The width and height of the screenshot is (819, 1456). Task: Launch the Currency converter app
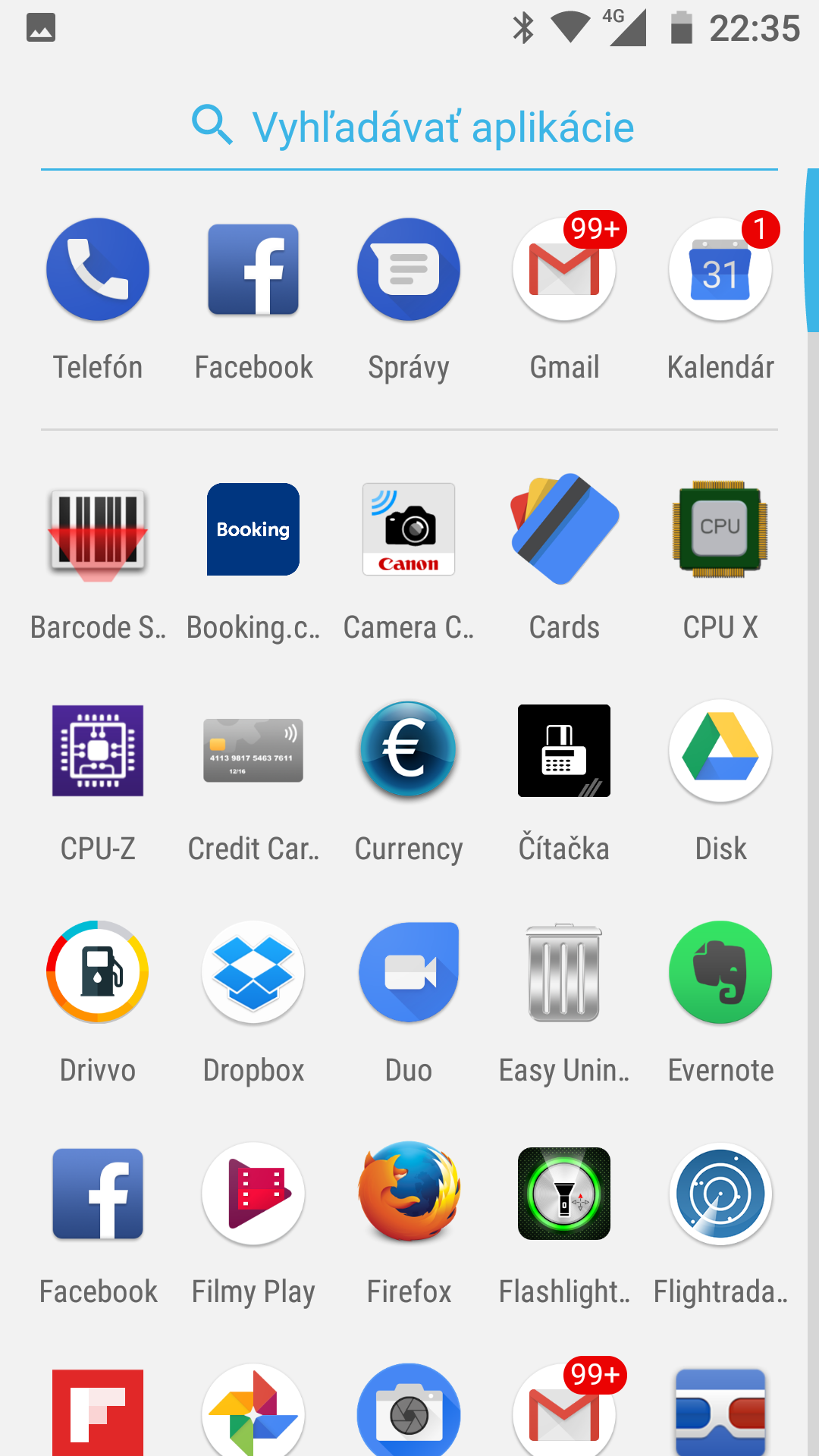[409, 751]
